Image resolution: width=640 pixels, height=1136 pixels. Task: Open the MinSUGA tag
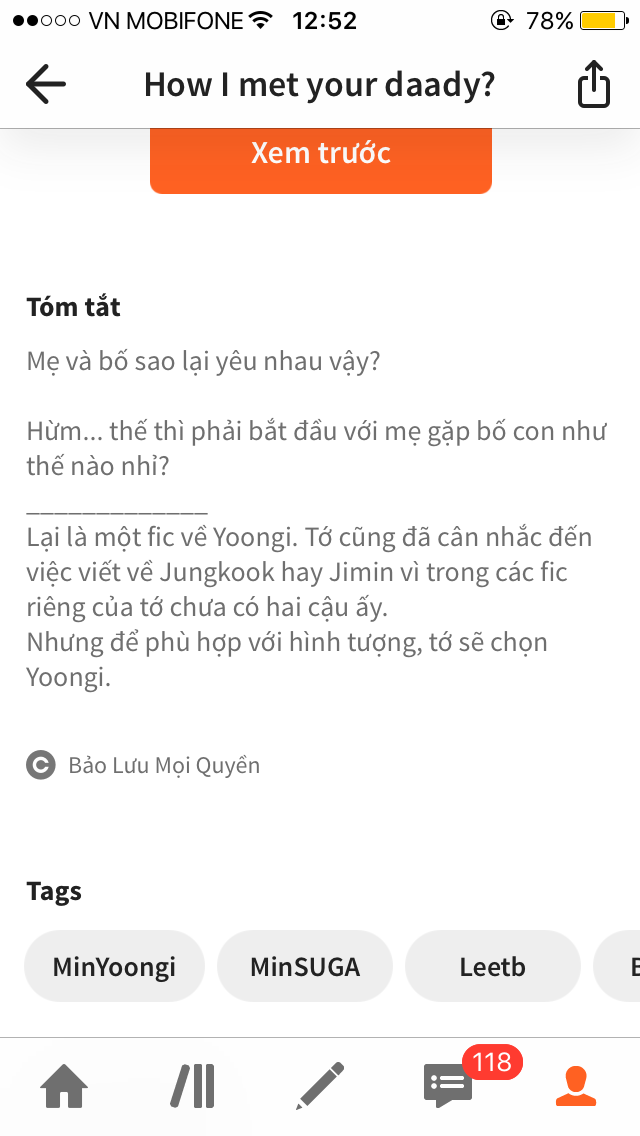[x=305, y=966]
